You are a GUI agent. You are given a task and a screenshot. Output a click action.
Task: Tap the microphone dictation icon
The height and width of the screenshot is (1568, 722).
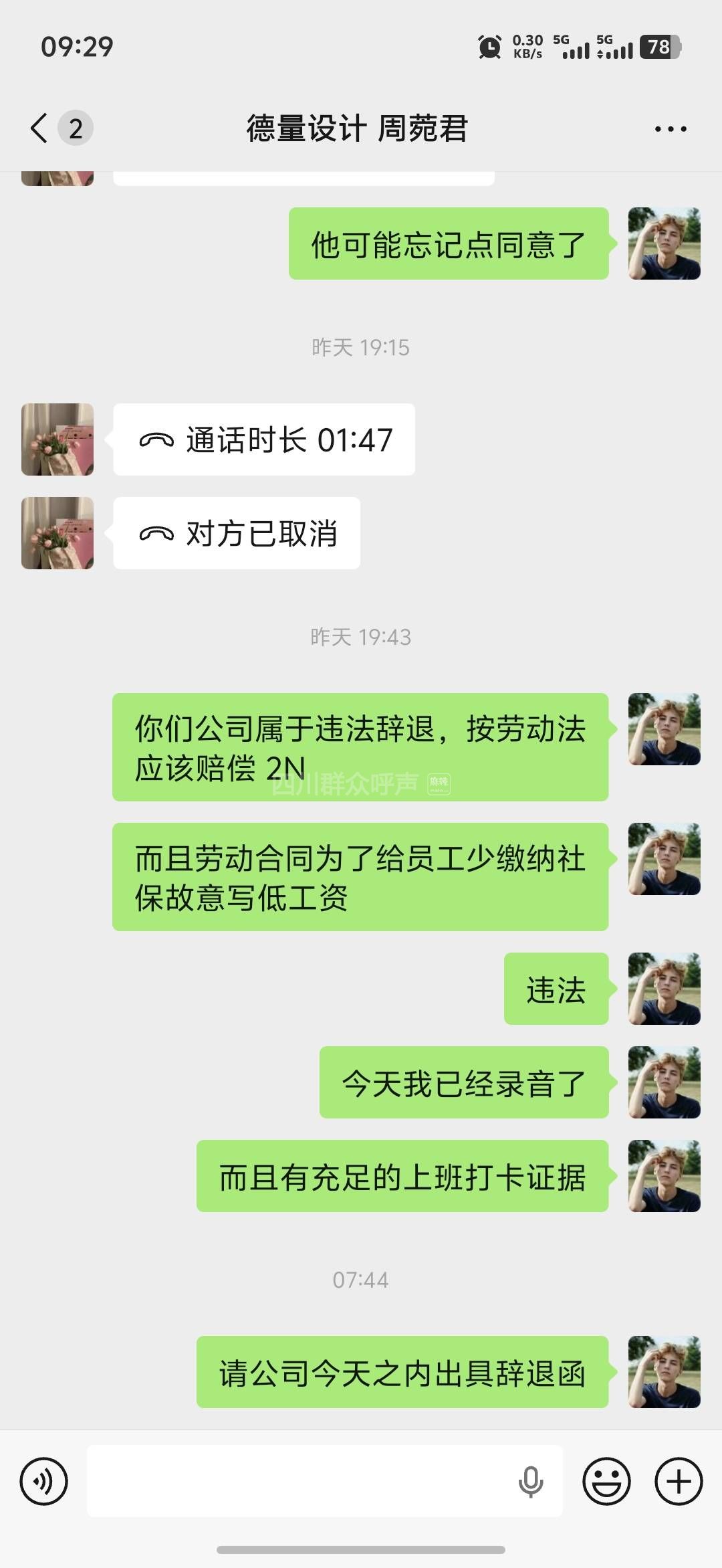click(x=531, y=1481)
